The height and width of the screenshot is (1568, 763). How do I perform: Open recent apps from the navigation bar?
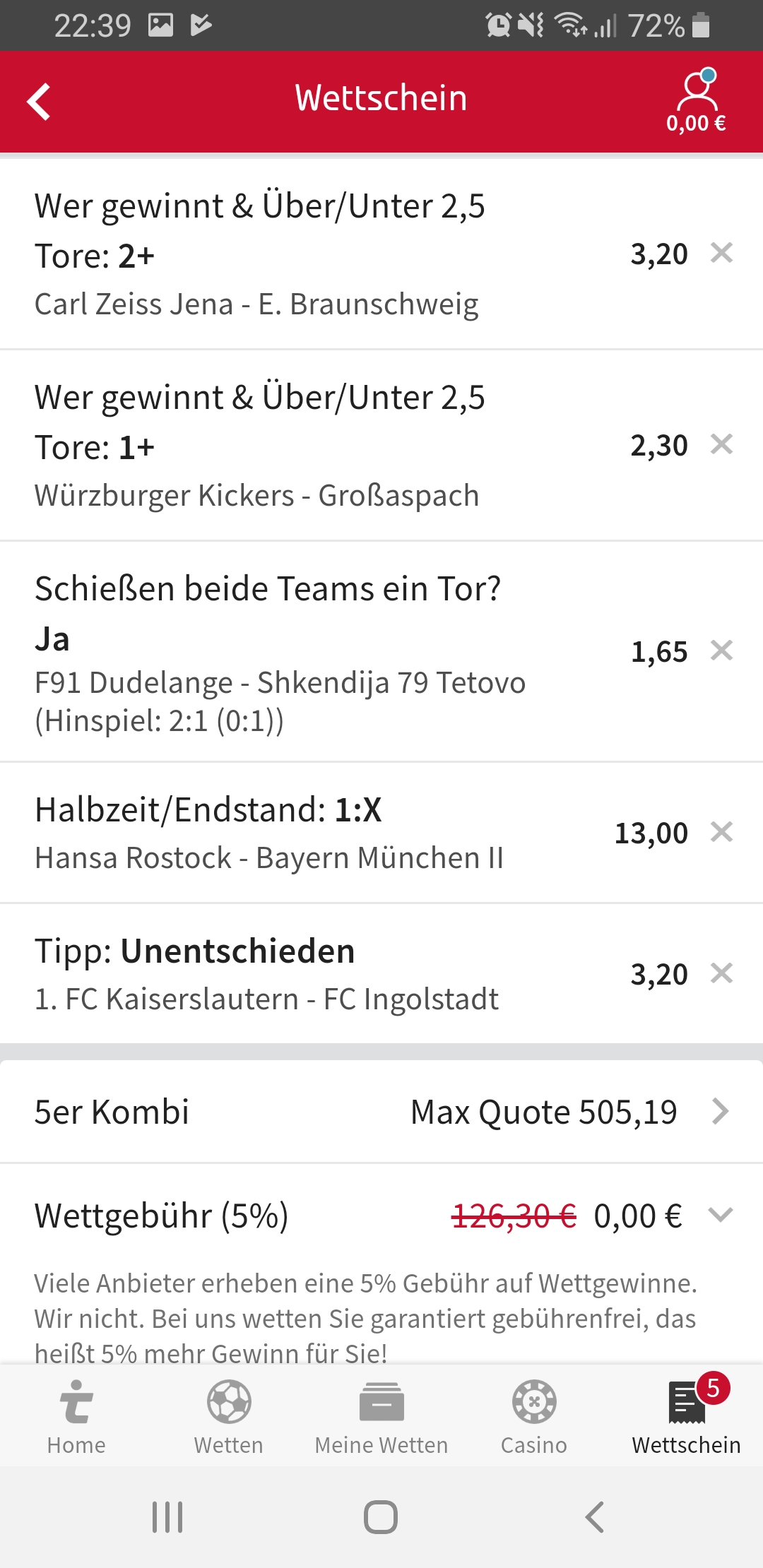click(x=167, y=1517)
